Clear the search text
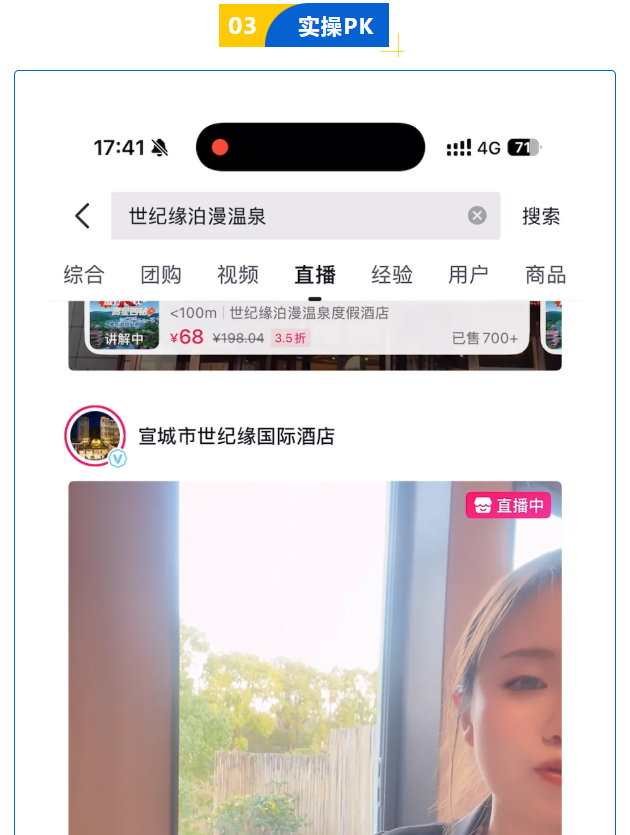630x835 pixels. 477,216
